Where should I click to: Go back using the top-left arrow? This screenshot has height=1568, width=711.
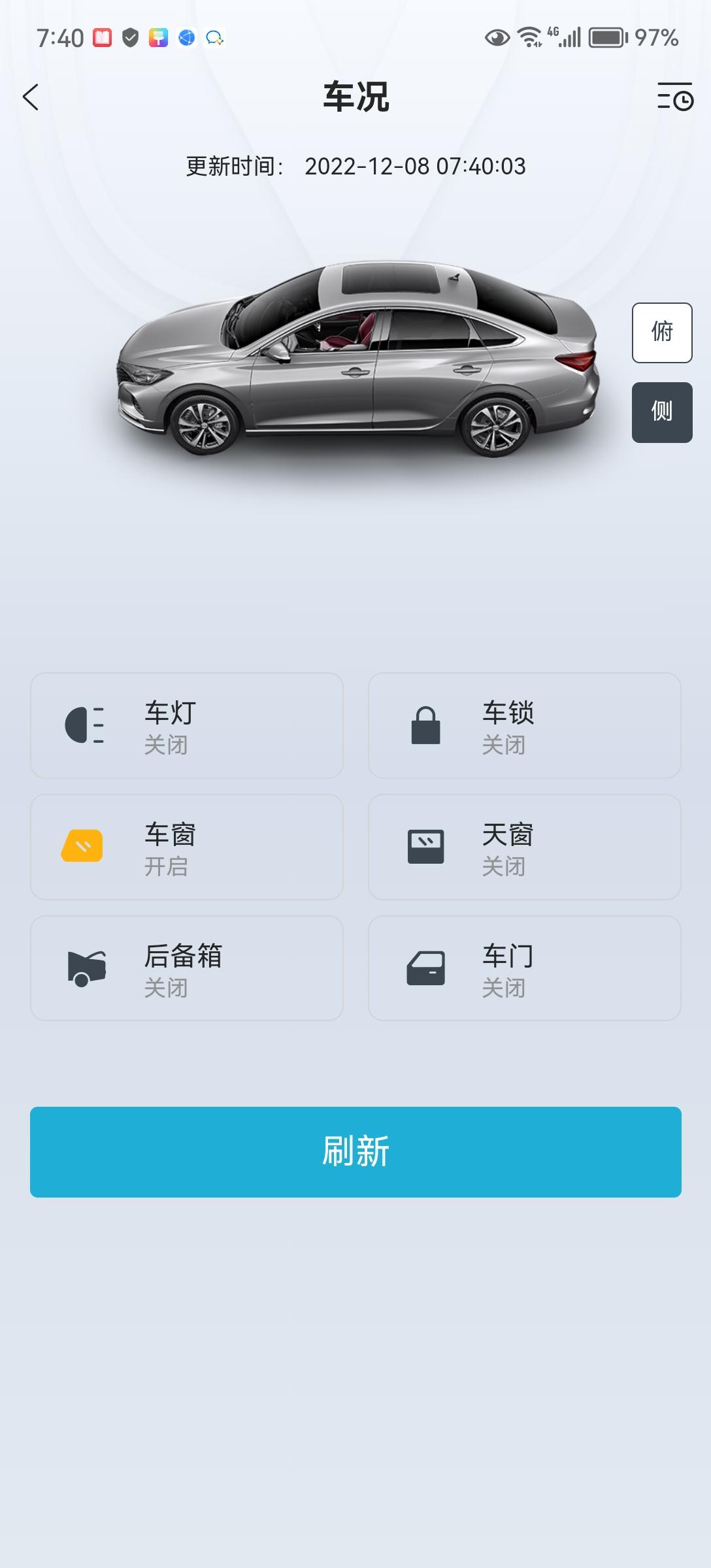[31, 97]
